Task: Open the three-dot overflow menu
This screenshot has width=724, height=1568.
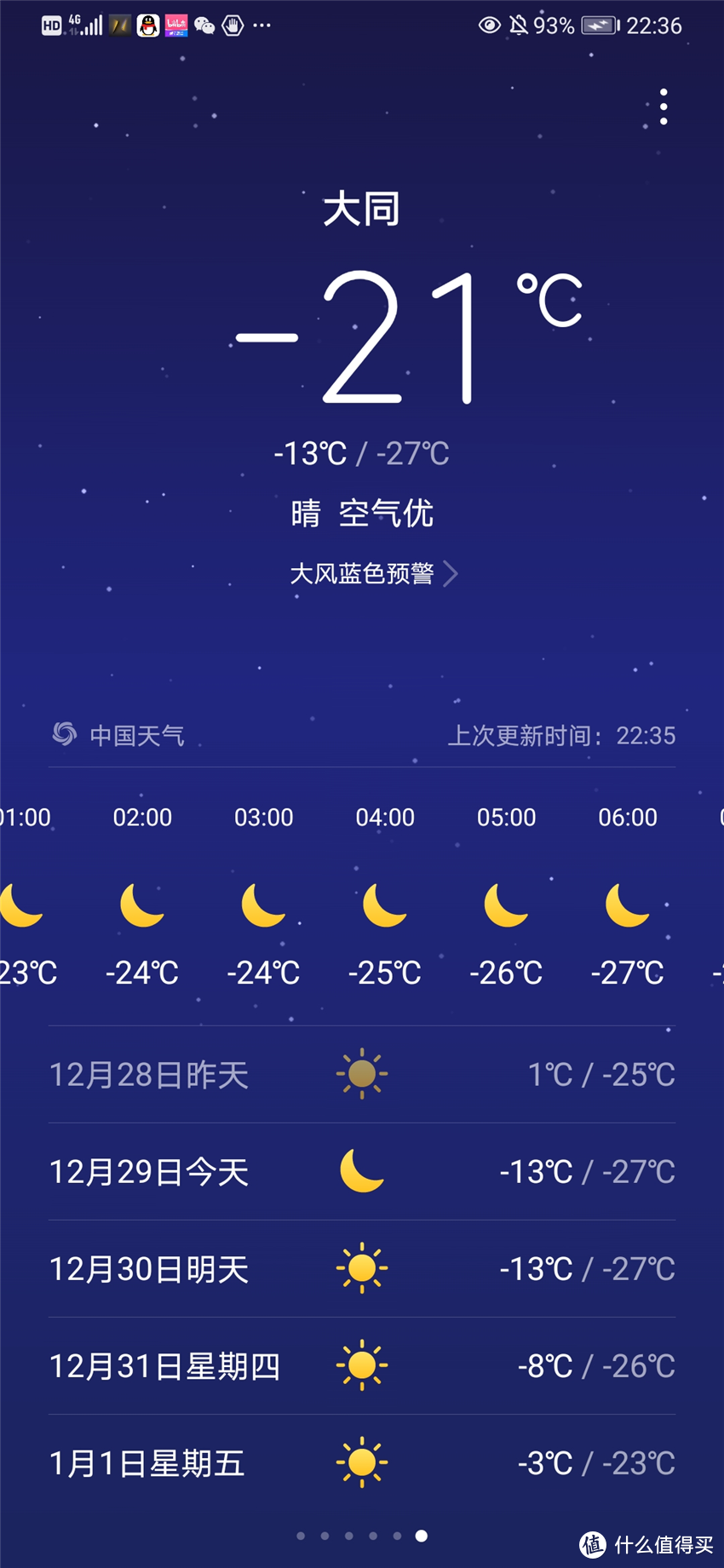Action: pyautogui.click(x=664, y=107)
